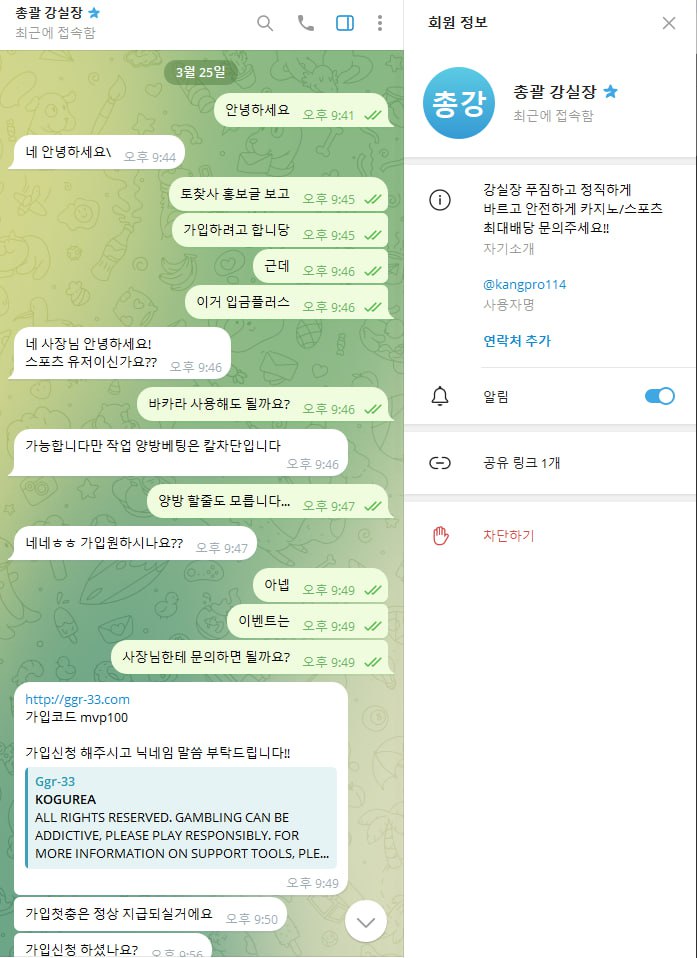Search within this chat
This screenshot has height=958, width=697.
click(x=265, y=23)
